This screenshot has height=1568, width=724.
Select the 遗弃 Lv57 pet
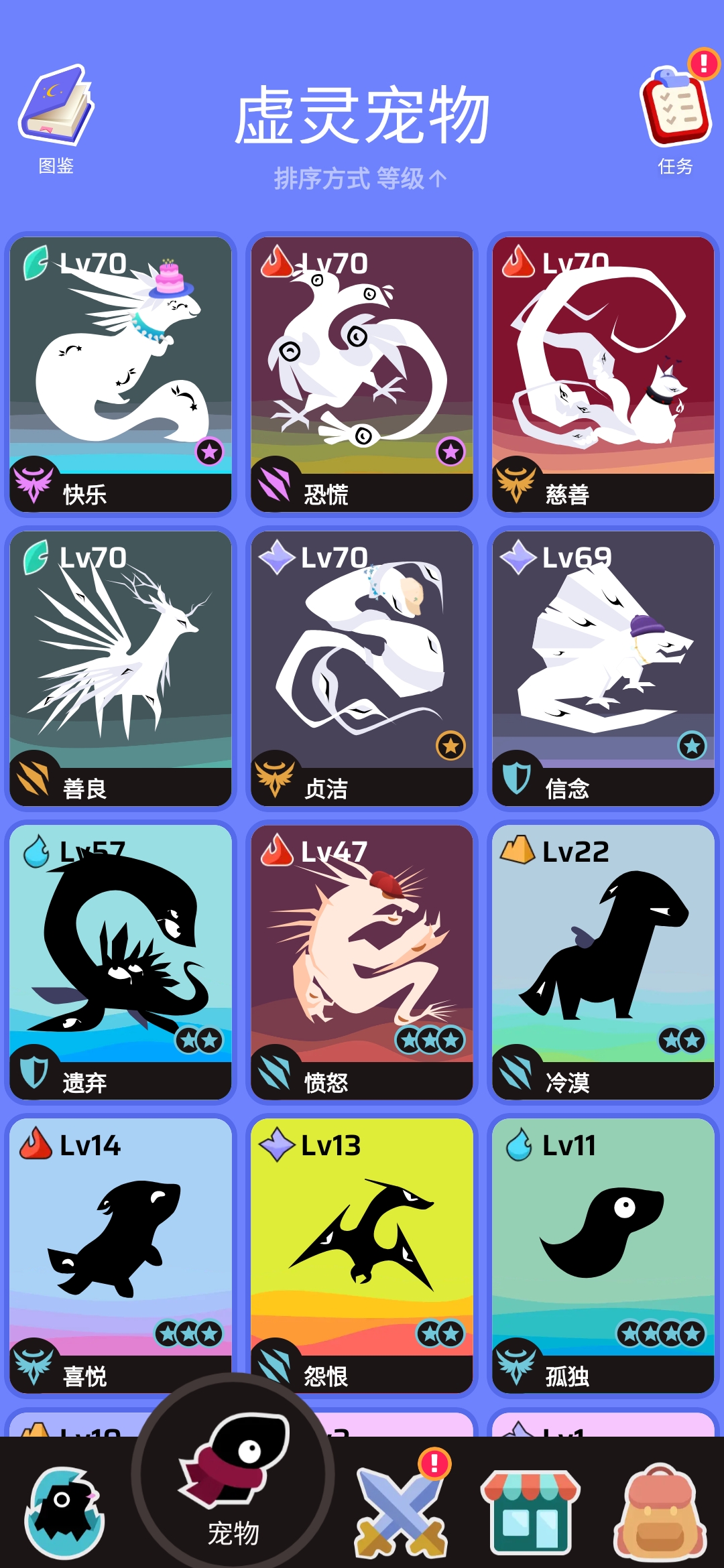[x=121, y=962]
